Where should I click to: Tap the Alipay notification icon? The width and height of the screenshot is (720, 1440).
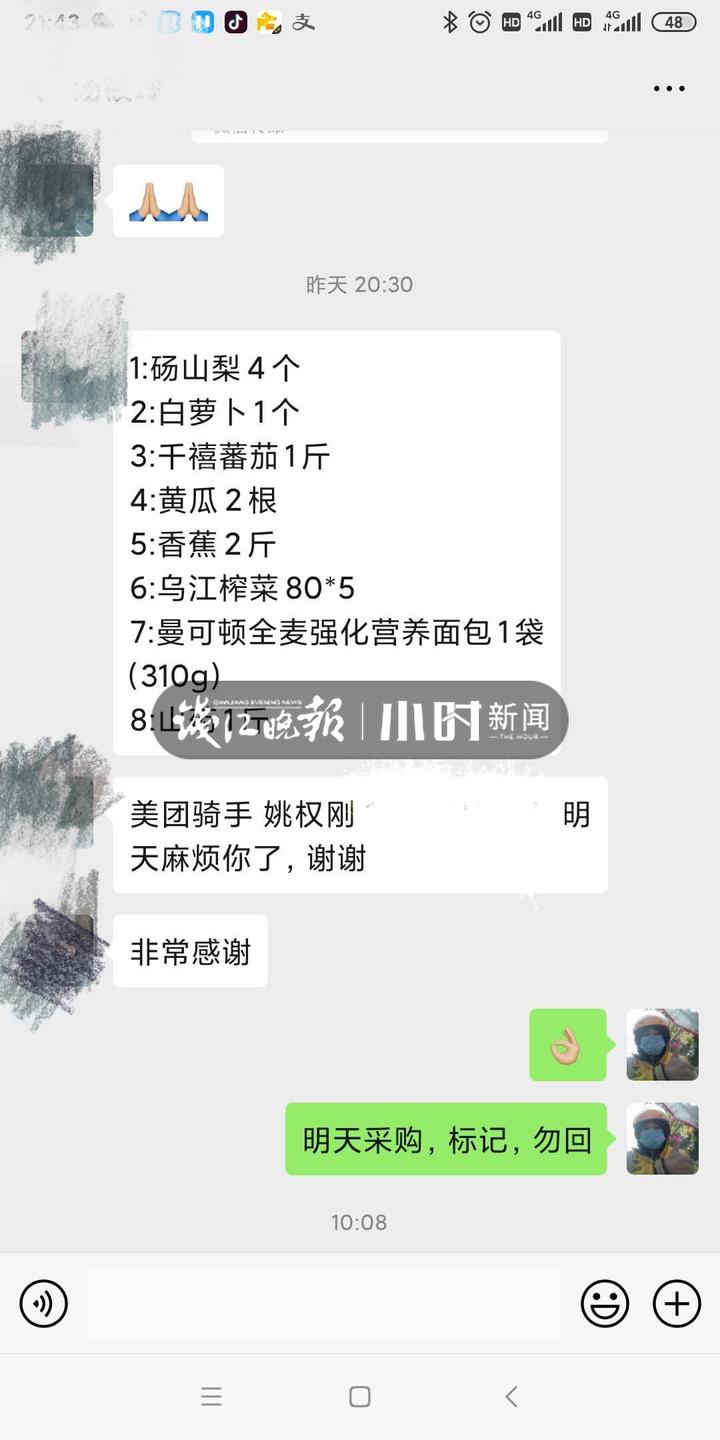point(298,22)
